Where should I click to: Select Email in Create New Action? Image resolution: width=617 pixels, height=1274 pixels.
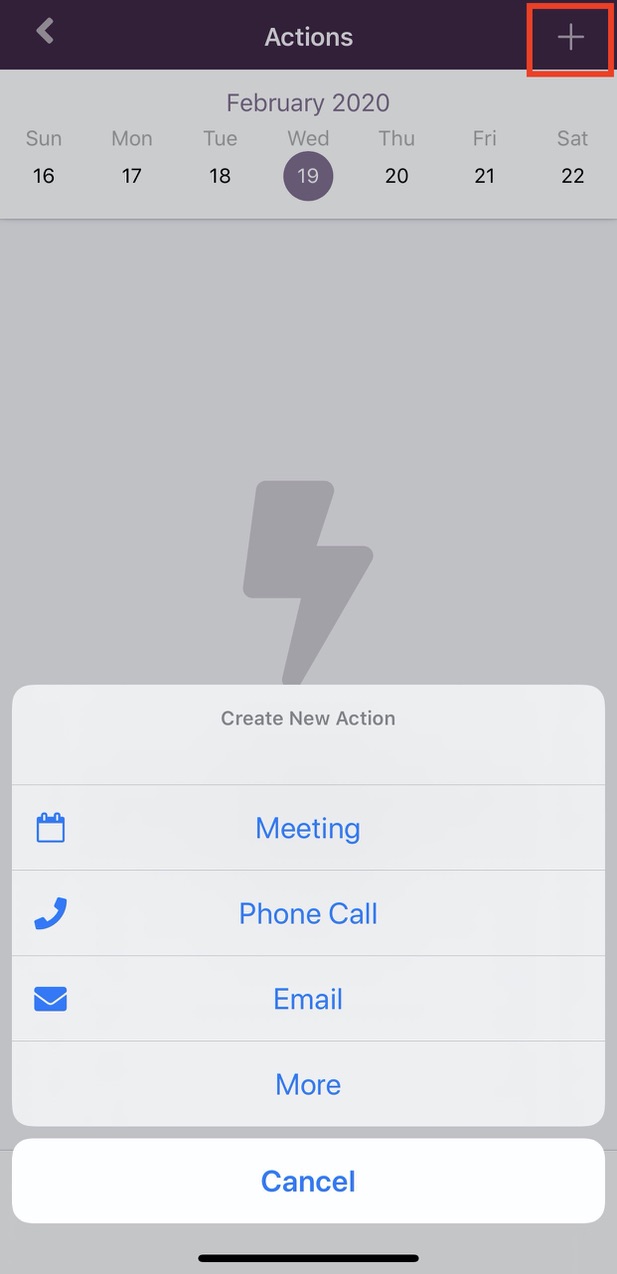coord(308,999)
